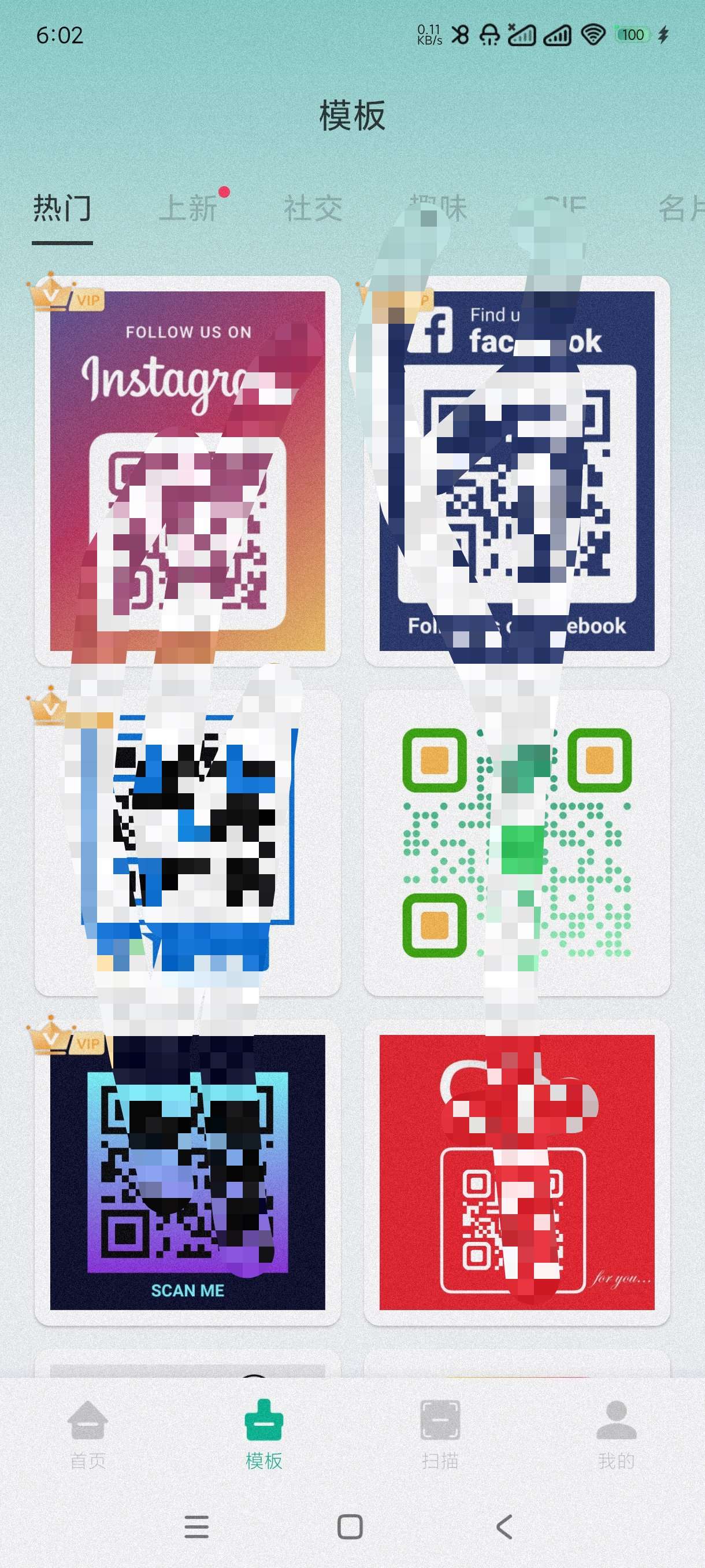Image resolution: width=705 pixels, height=1568 pixels.
Task: Switch to the 社交 tab
Action: (x=313, y=209)
